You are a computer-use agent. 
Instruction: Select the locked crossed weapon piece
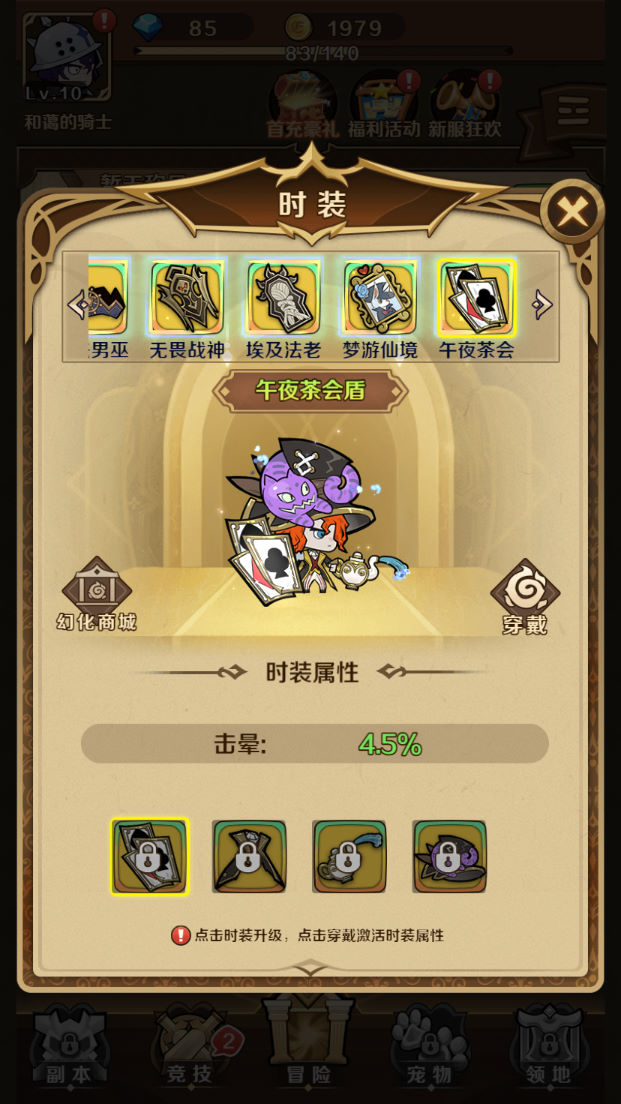pos(249,856)
